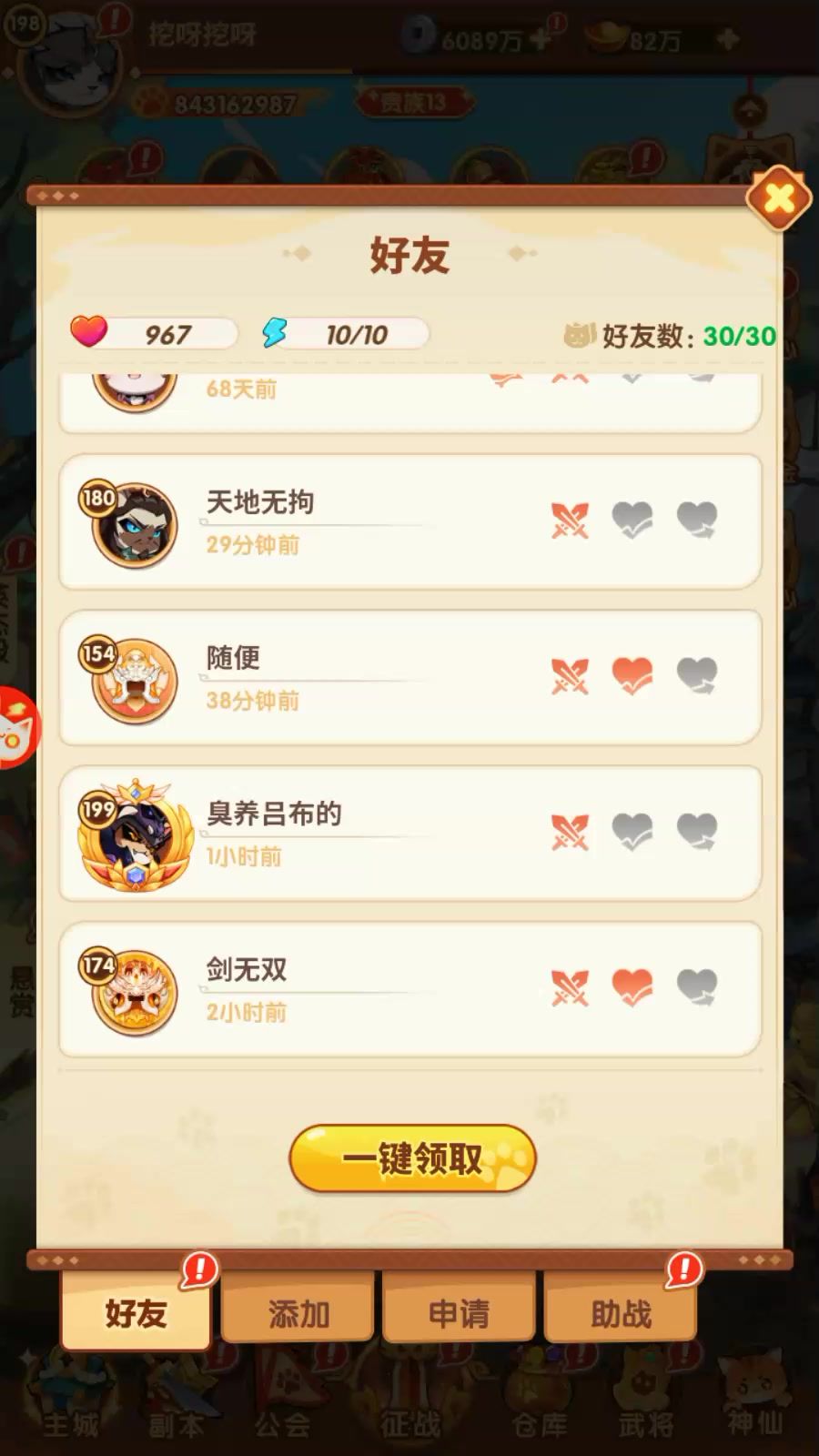Fight 剑无双 with crossed swords icon
The height and width of the screenshot is (1456, 819).
(570, 987)
